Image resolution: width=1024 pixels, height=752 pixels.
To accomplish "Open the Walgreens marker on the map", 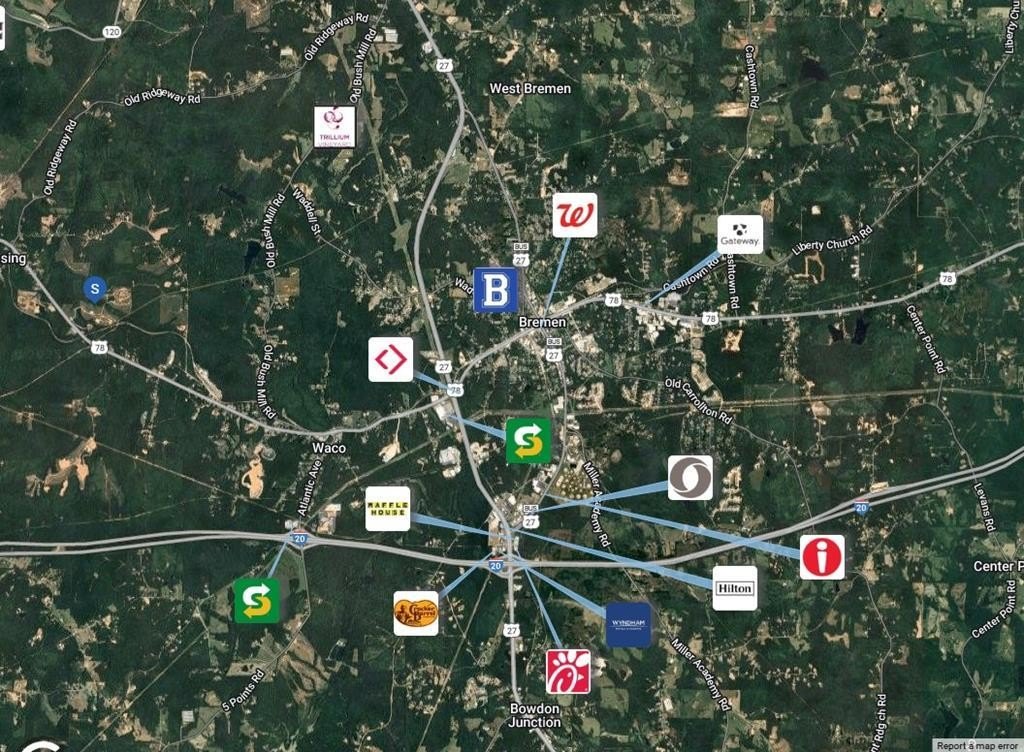I will point(575,215).
